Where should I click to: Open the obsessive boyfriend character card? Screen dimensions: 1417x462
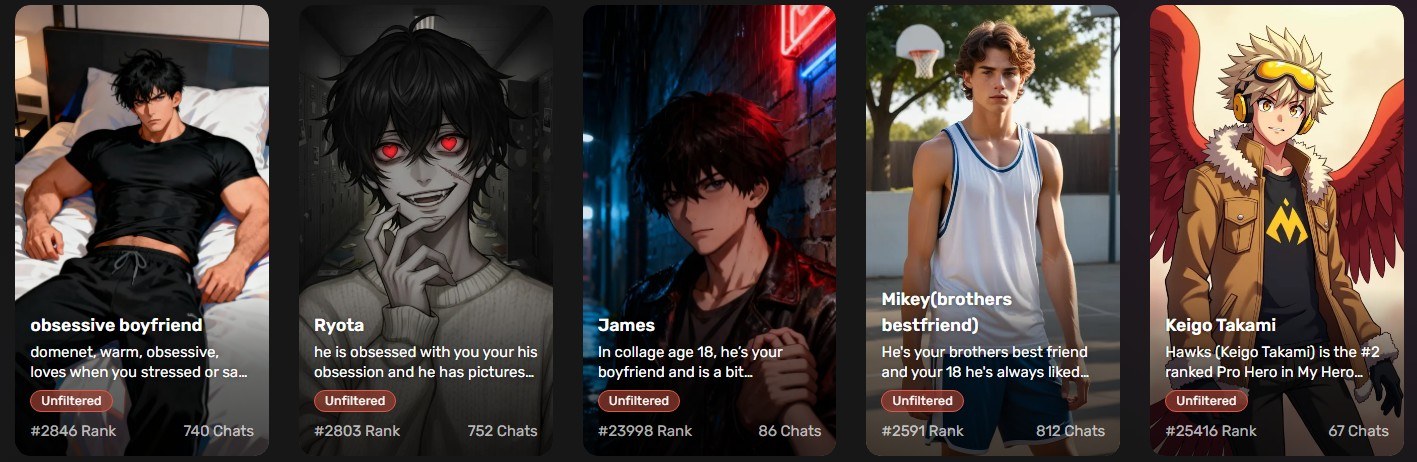coord(141,230)
